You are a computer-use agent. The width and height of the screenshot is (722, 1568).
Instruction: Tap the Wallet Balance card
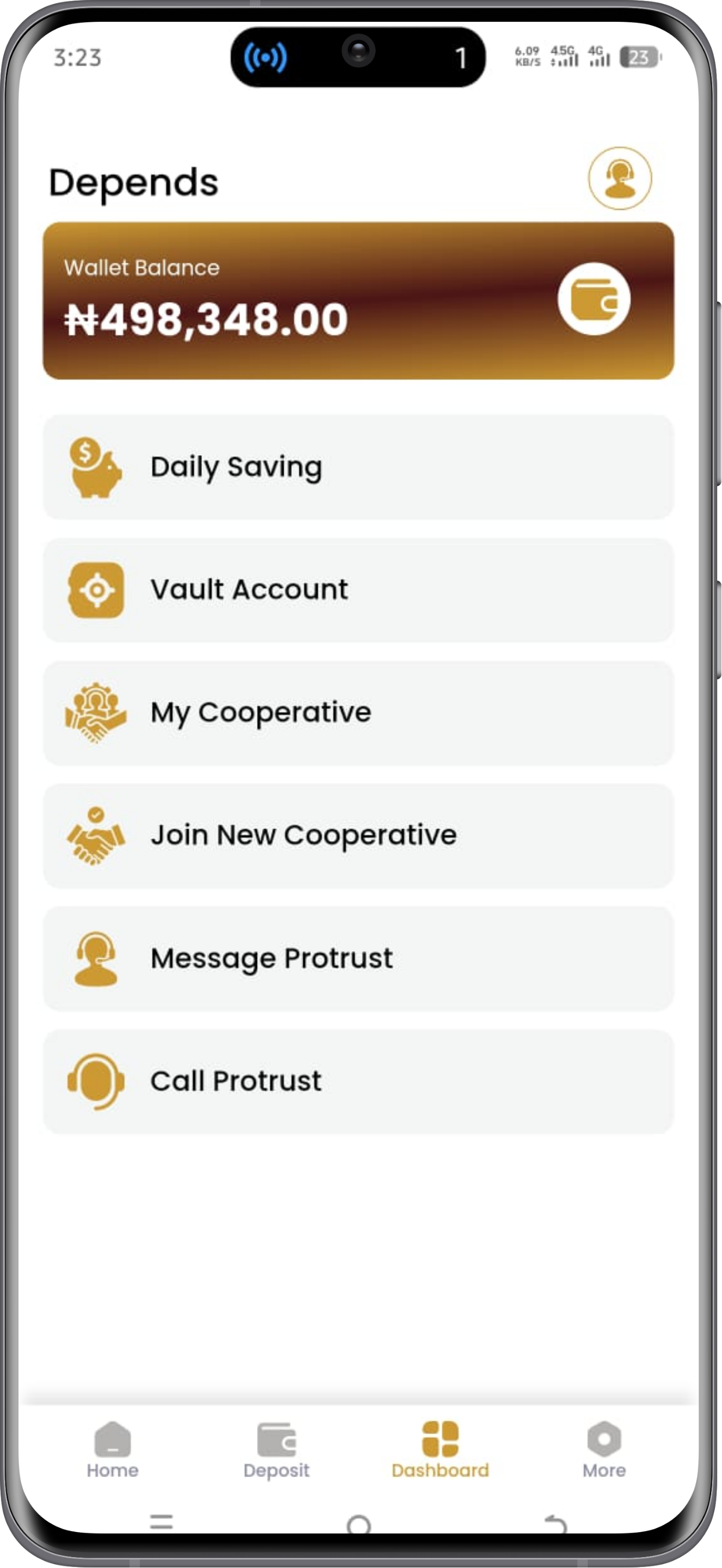point(359,301)
